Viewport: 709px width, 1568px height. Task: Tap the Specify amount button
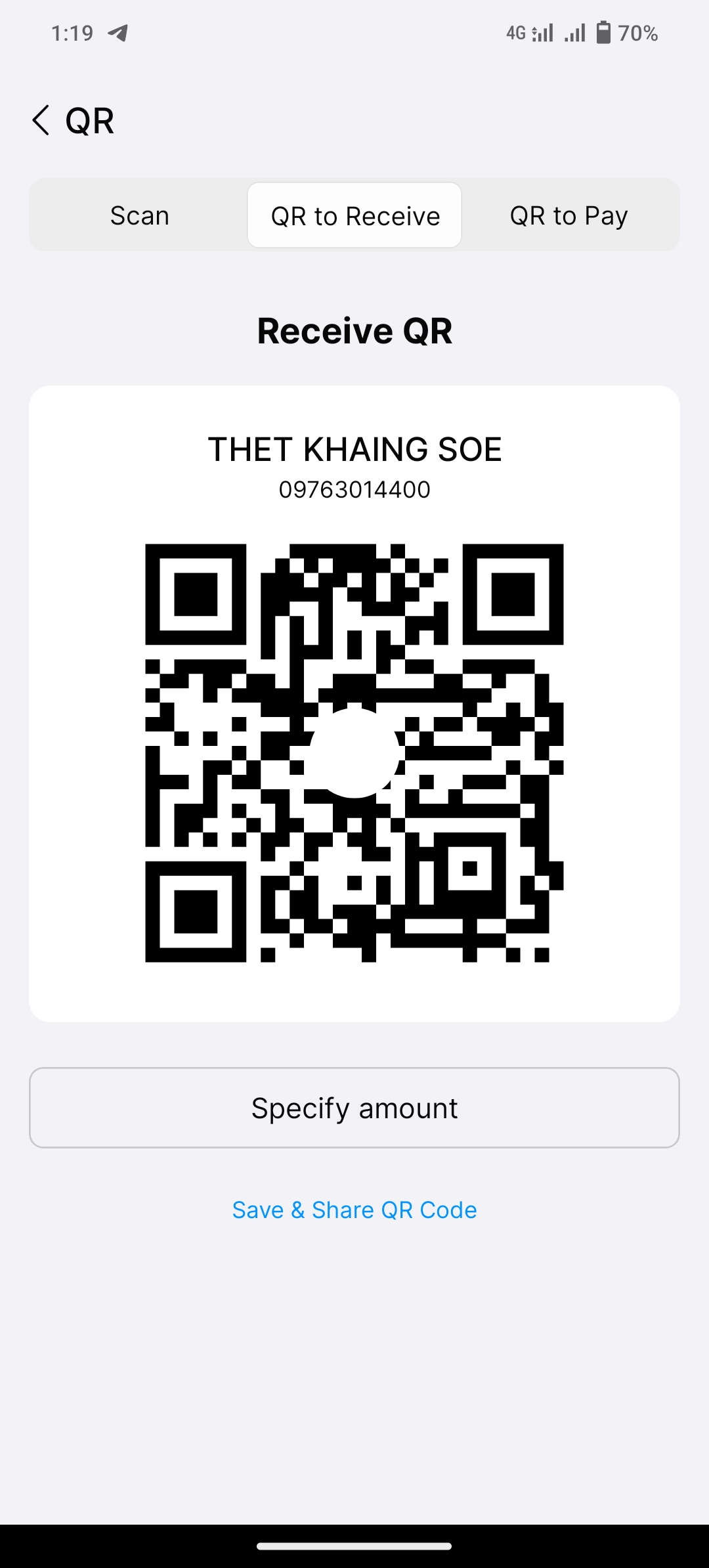pos(354,1108)
